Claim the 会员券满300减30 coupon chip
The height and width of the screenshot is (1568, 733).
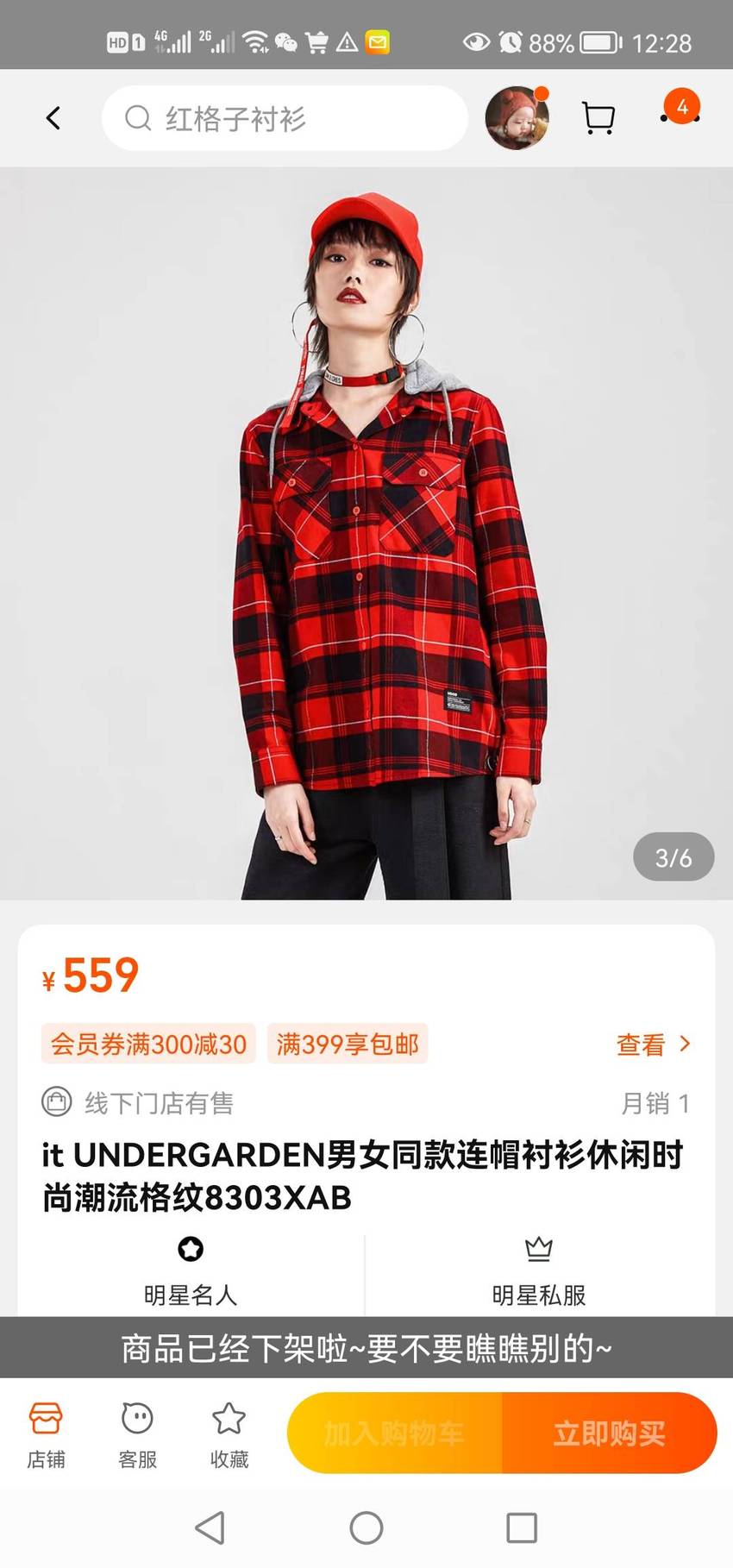point(148,1044)
